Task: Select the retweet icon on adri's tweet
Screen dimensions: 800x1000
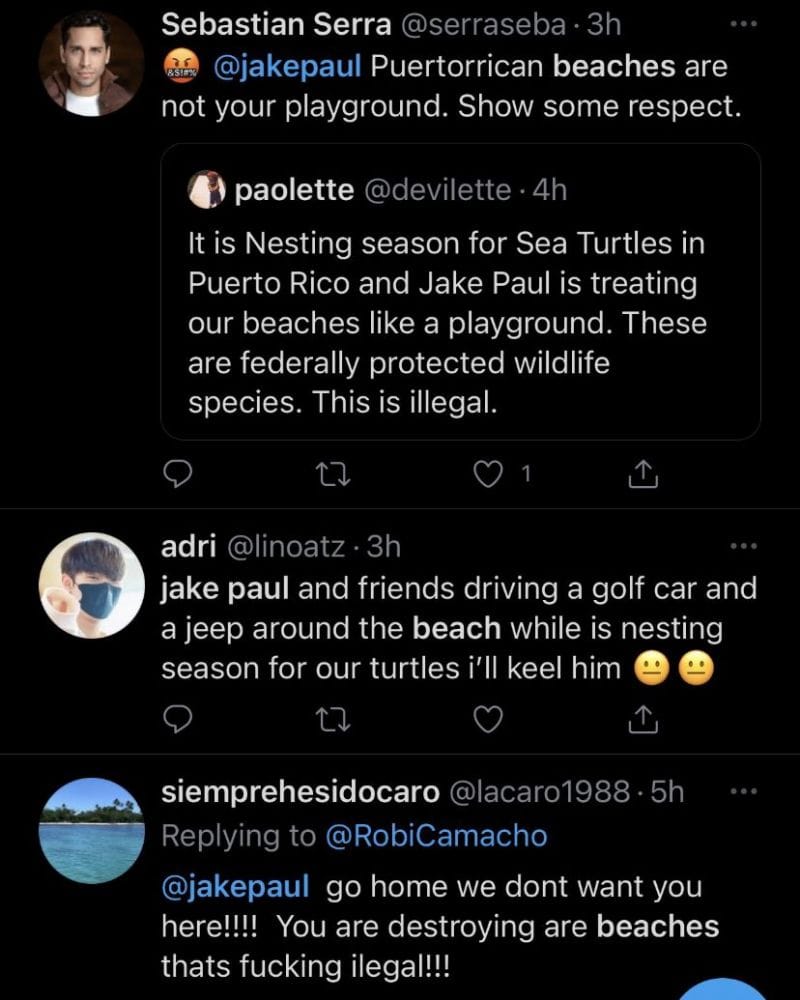Action: tap(333, 718)
